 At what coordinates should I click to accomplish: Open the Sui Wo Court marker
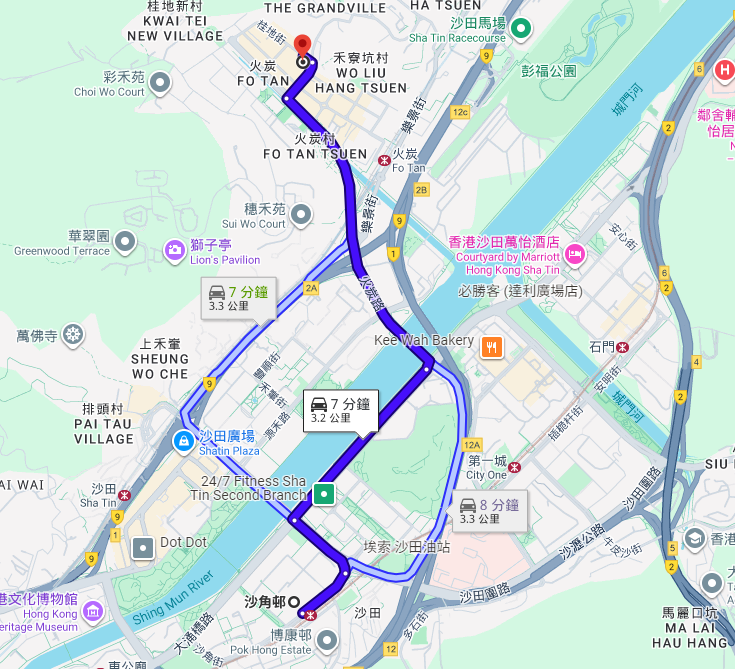pyautogui.click(x=301, y=214)
